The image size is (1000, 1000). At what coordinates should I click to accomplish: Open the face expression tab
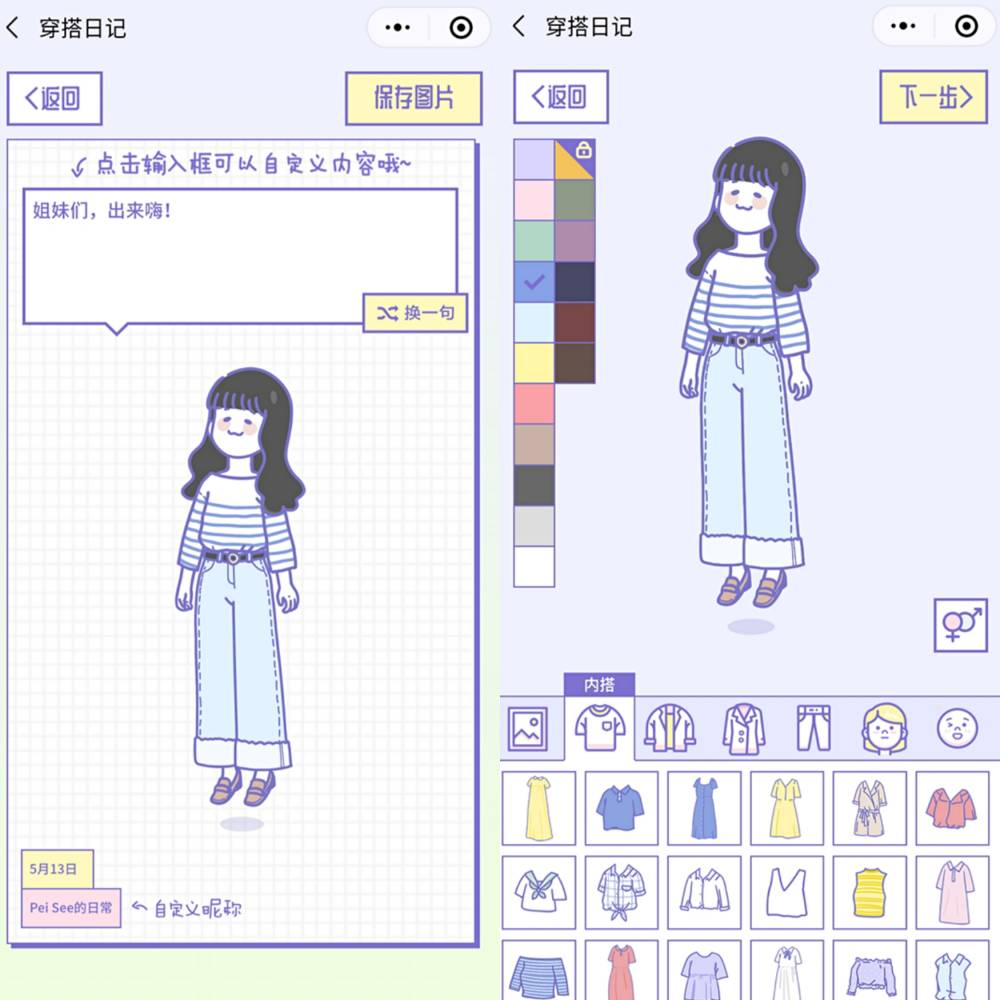pos(957,729)
